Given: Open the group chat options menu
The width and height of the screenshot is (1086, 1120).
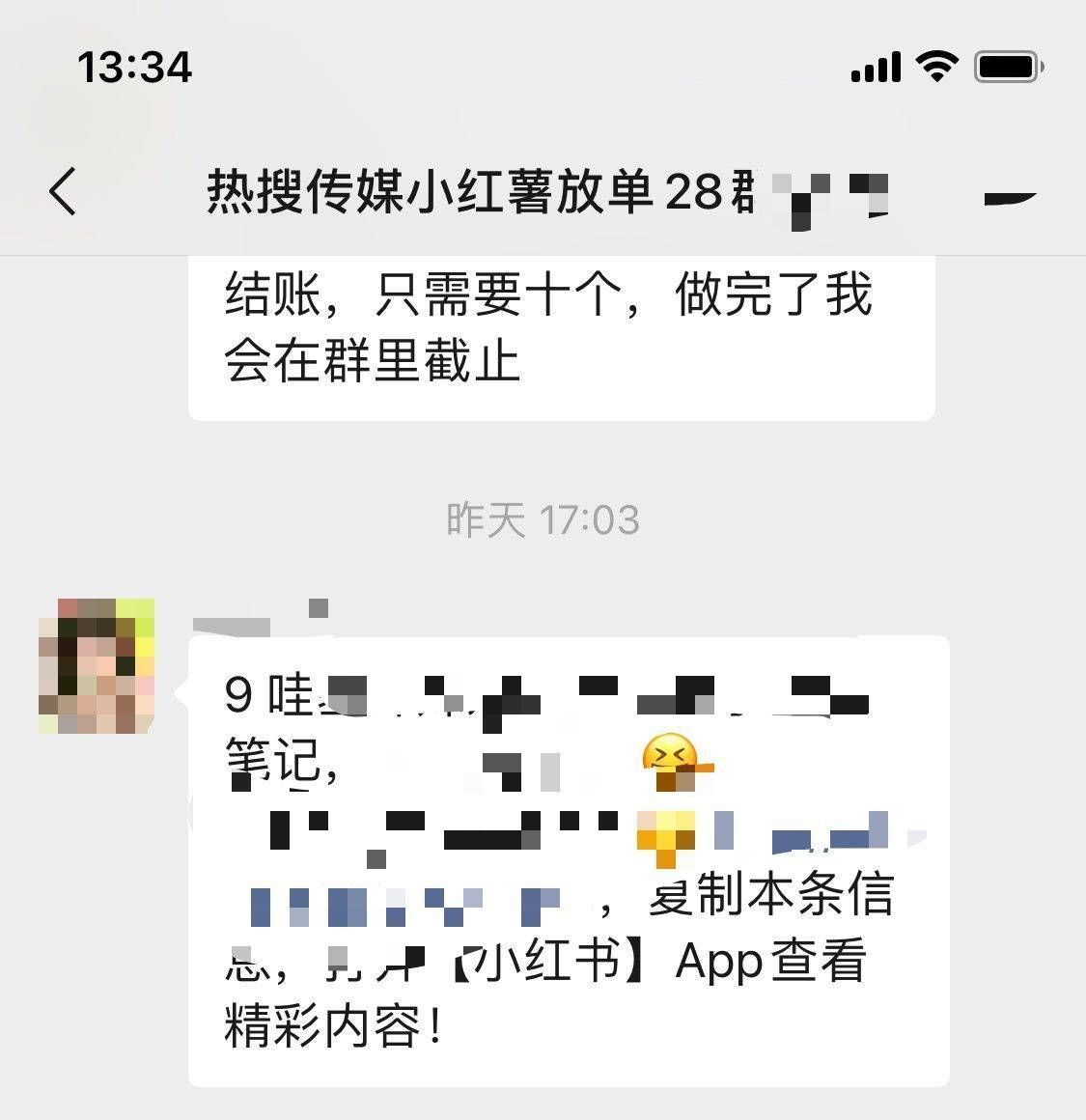Looking at the screenshot, I should (1010, 195).
